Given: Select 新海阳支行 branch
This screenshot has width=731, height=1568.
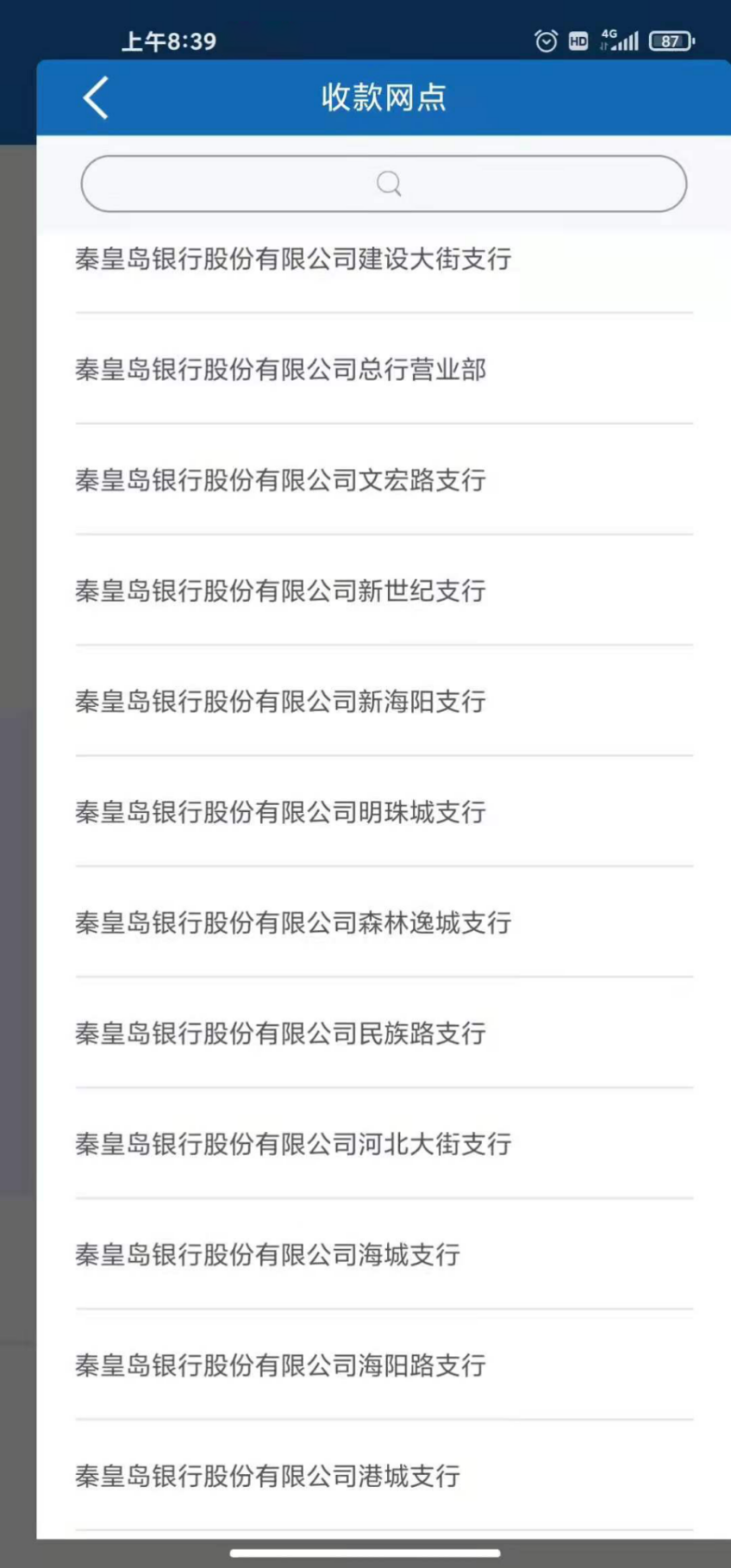Looking at the screenshot, I should pos(281,702).
